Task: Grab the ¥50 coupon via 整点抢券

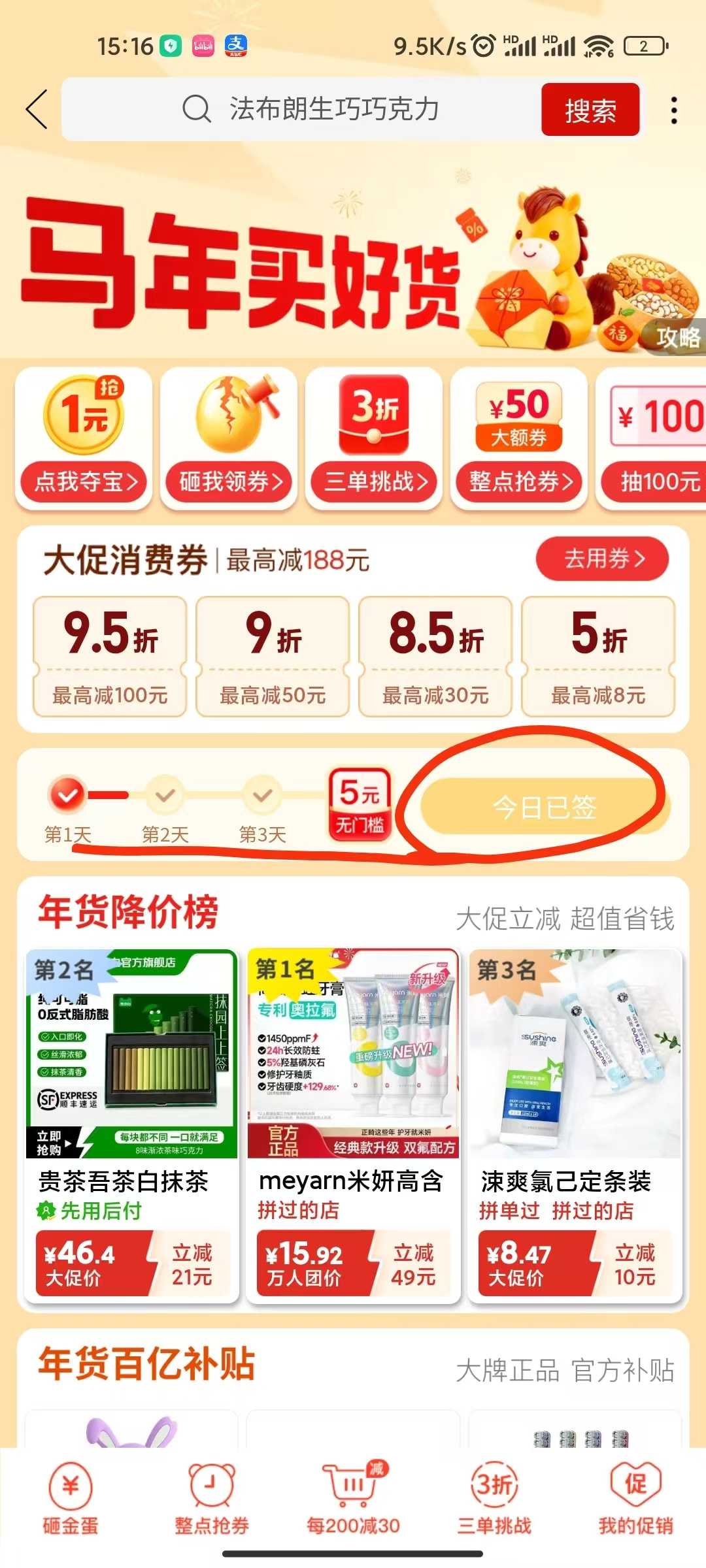Action: point(520,438)
